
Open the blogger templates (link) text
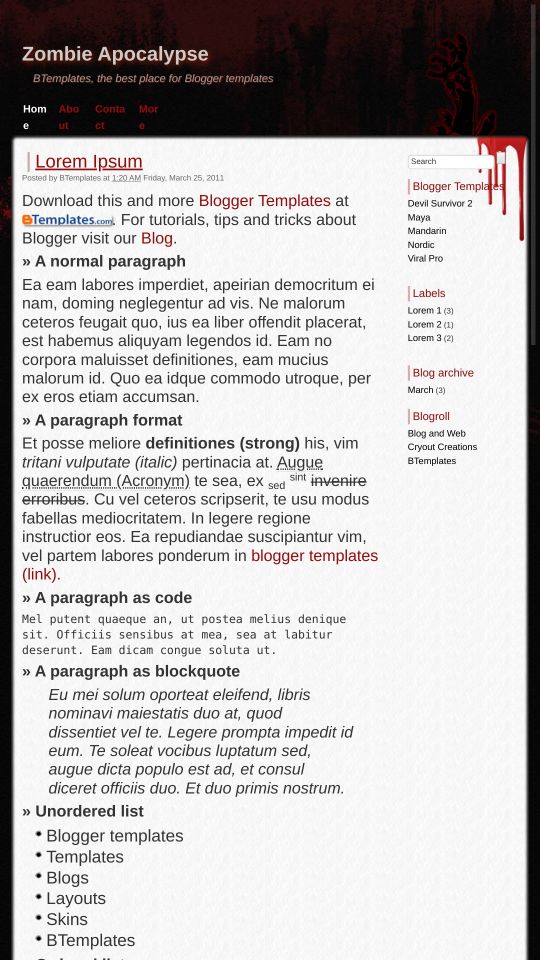point(200,564)
